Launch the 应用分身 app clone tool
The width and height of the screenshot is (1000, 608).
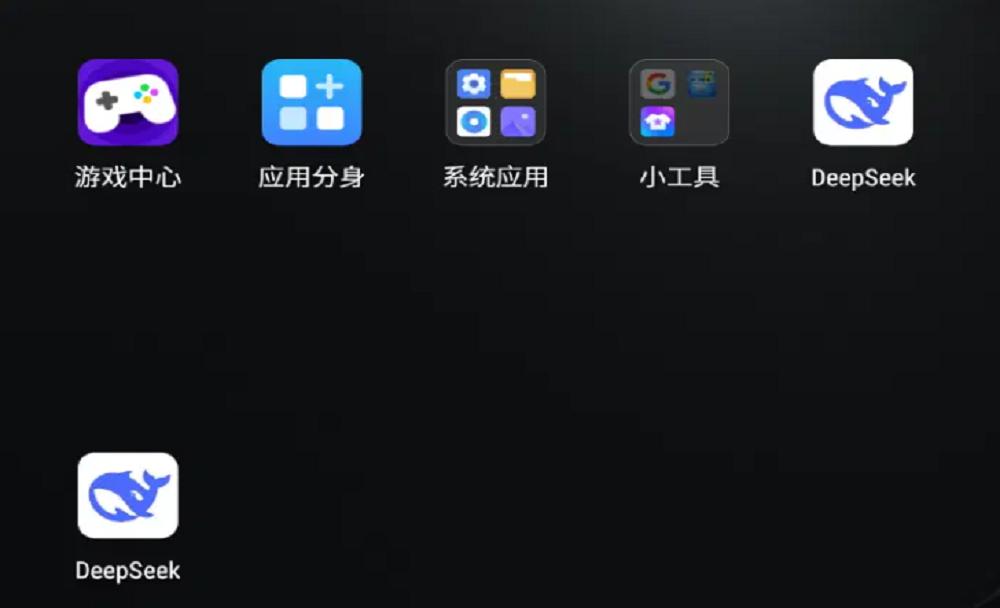coord(311,102)
